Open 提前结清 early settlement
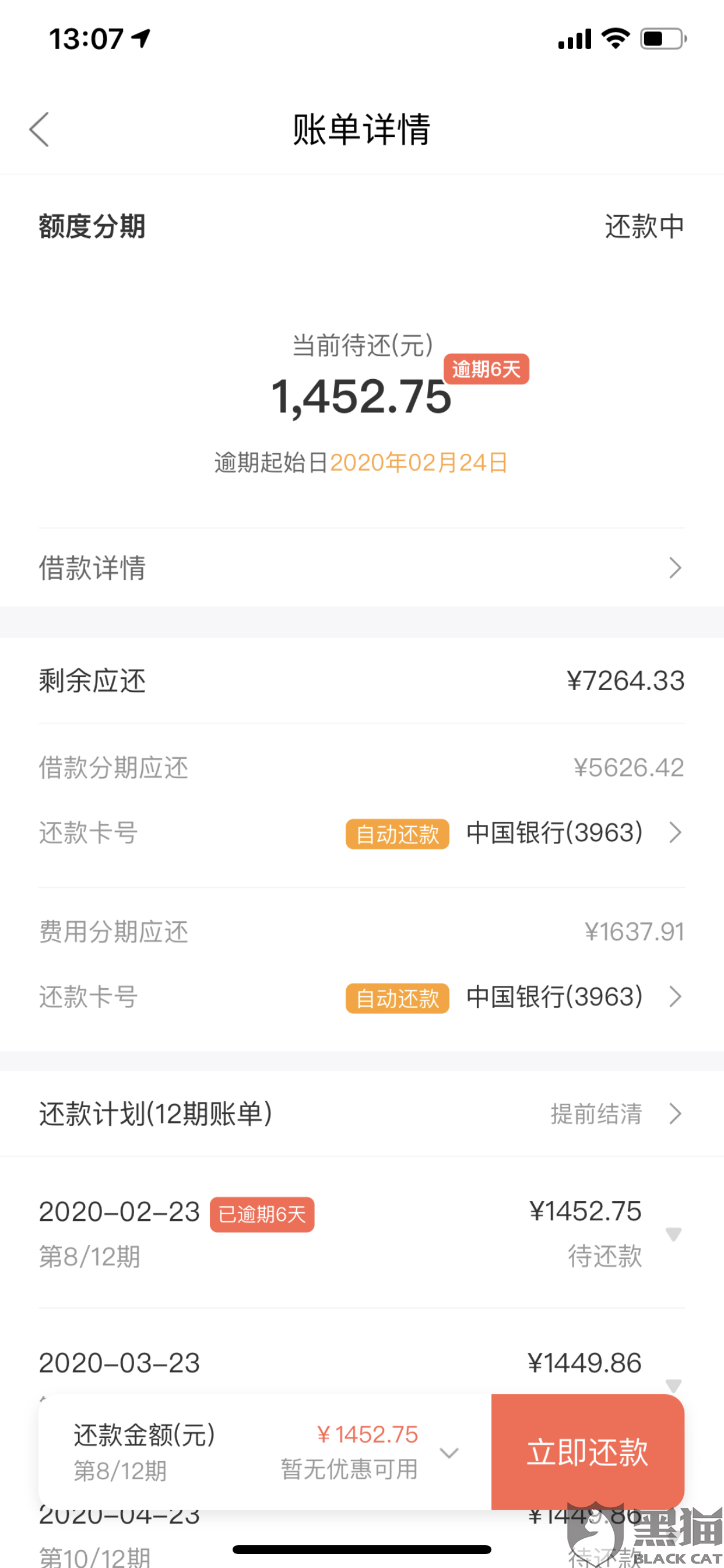This screenshot has width=724, height=1568. 616,1114
